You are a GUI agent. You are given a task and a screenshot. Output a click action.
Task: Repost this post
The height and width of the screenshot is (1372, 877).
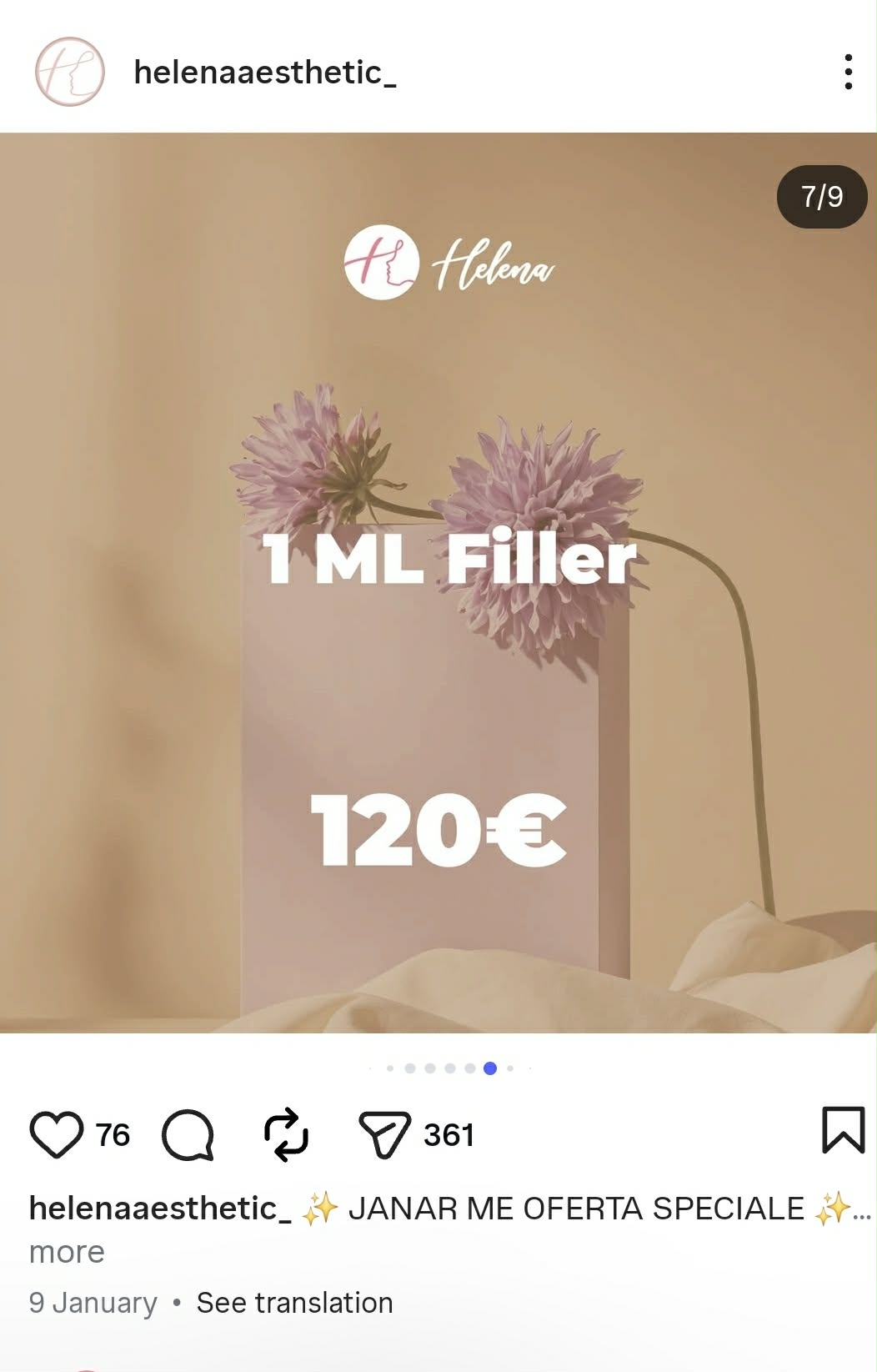point(286,1134)
